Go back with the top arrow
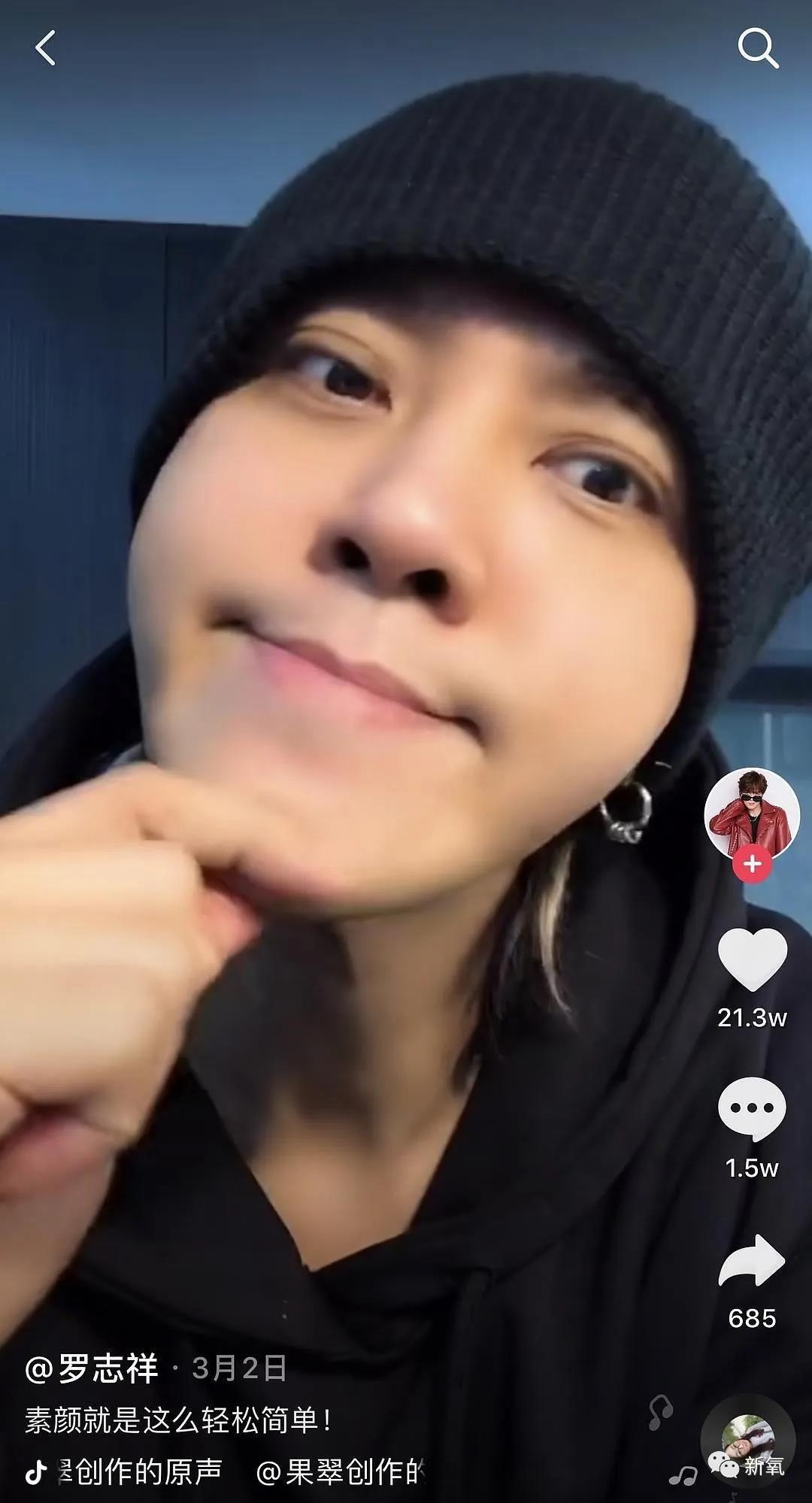This screenshot has height=1503, width=812. pos(45,48)
